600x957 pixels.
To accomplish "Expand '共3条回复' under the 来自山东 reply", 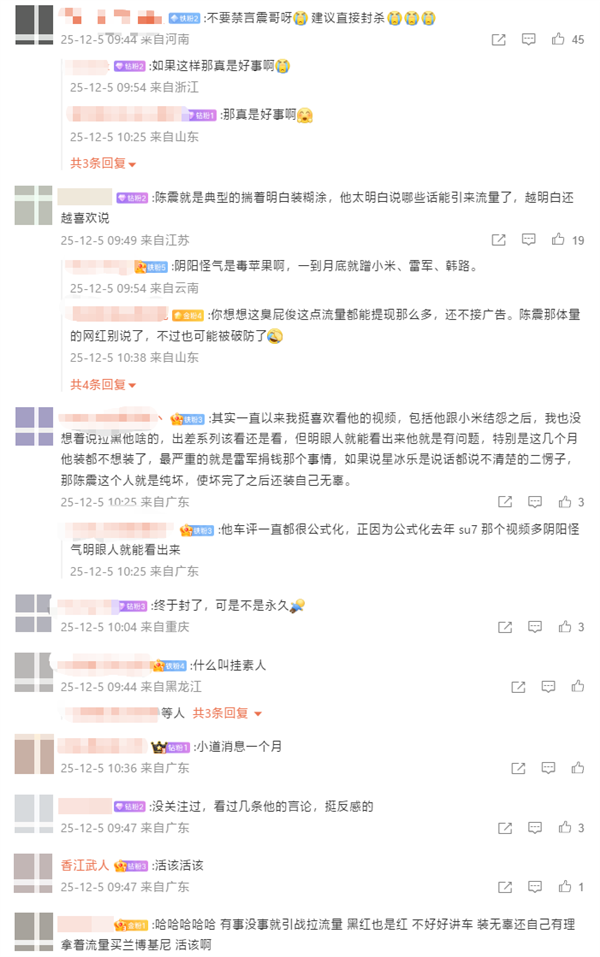I will (102, 163).
